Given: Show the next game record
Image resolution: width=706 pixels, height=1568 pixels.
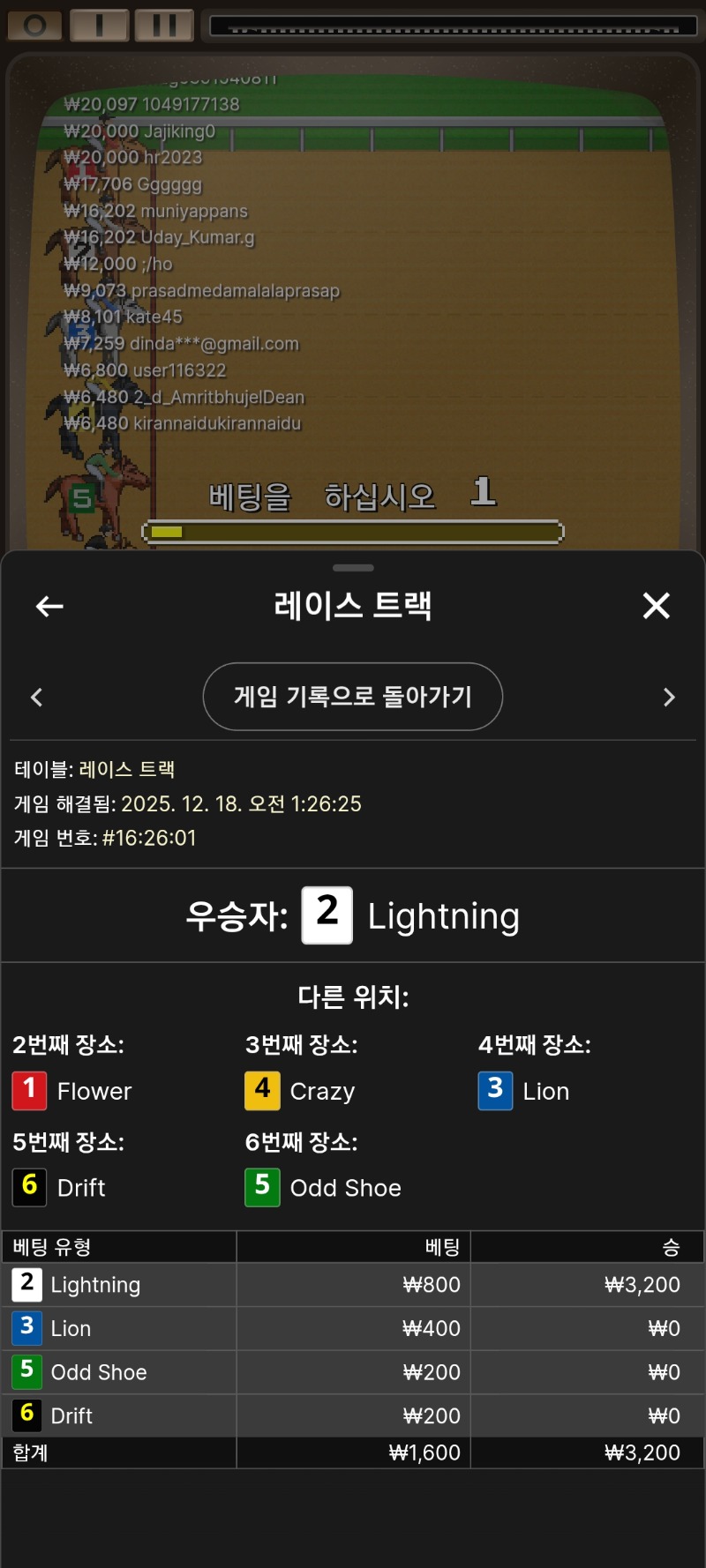Looking at the screenshot, I should tap(669, 698).
